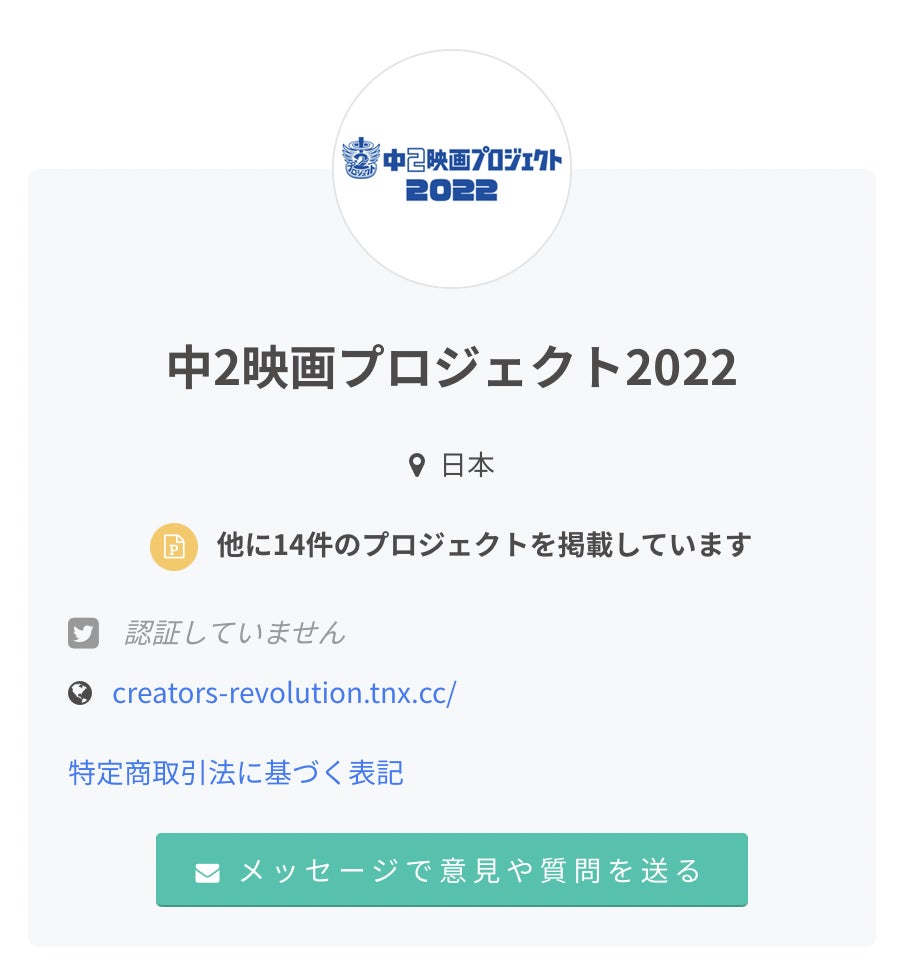Open the creators-revolution.tnx.cc website link
The width and height of the screenshot is (904, 972).
pyautogui.click(x=284, y=693)
